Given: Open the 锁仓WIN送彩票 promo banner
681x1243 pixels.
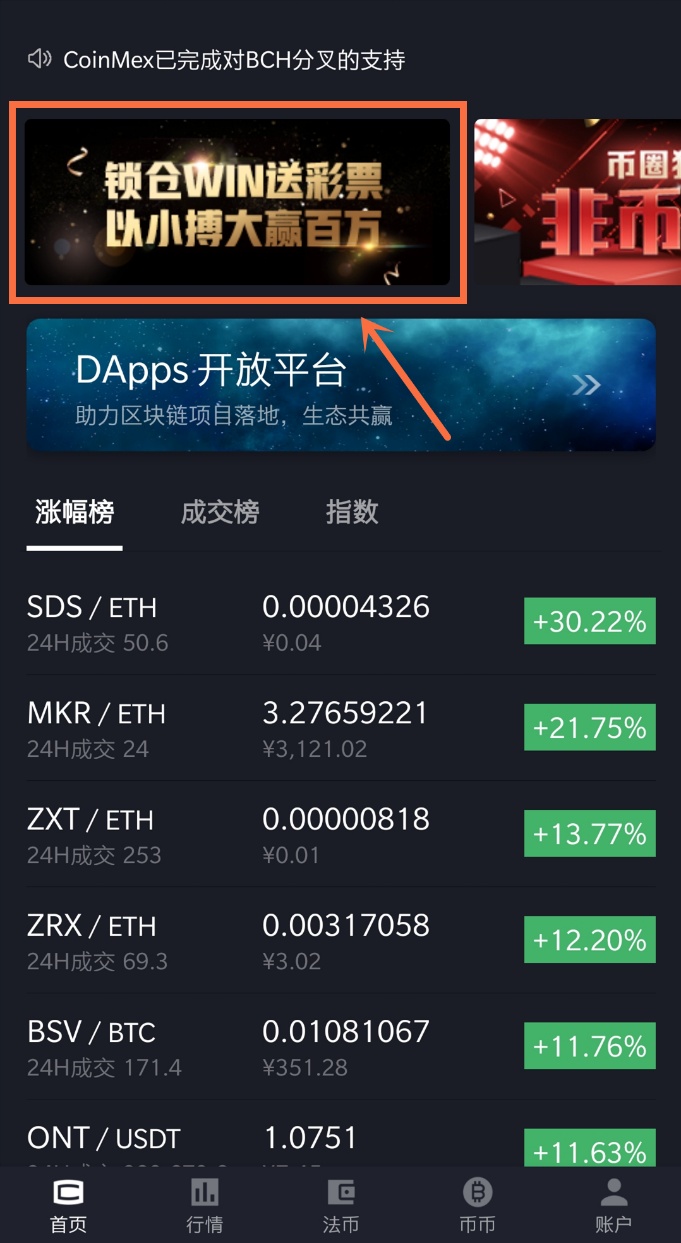Looking at the screenshot, I should [x=237, y=202].
